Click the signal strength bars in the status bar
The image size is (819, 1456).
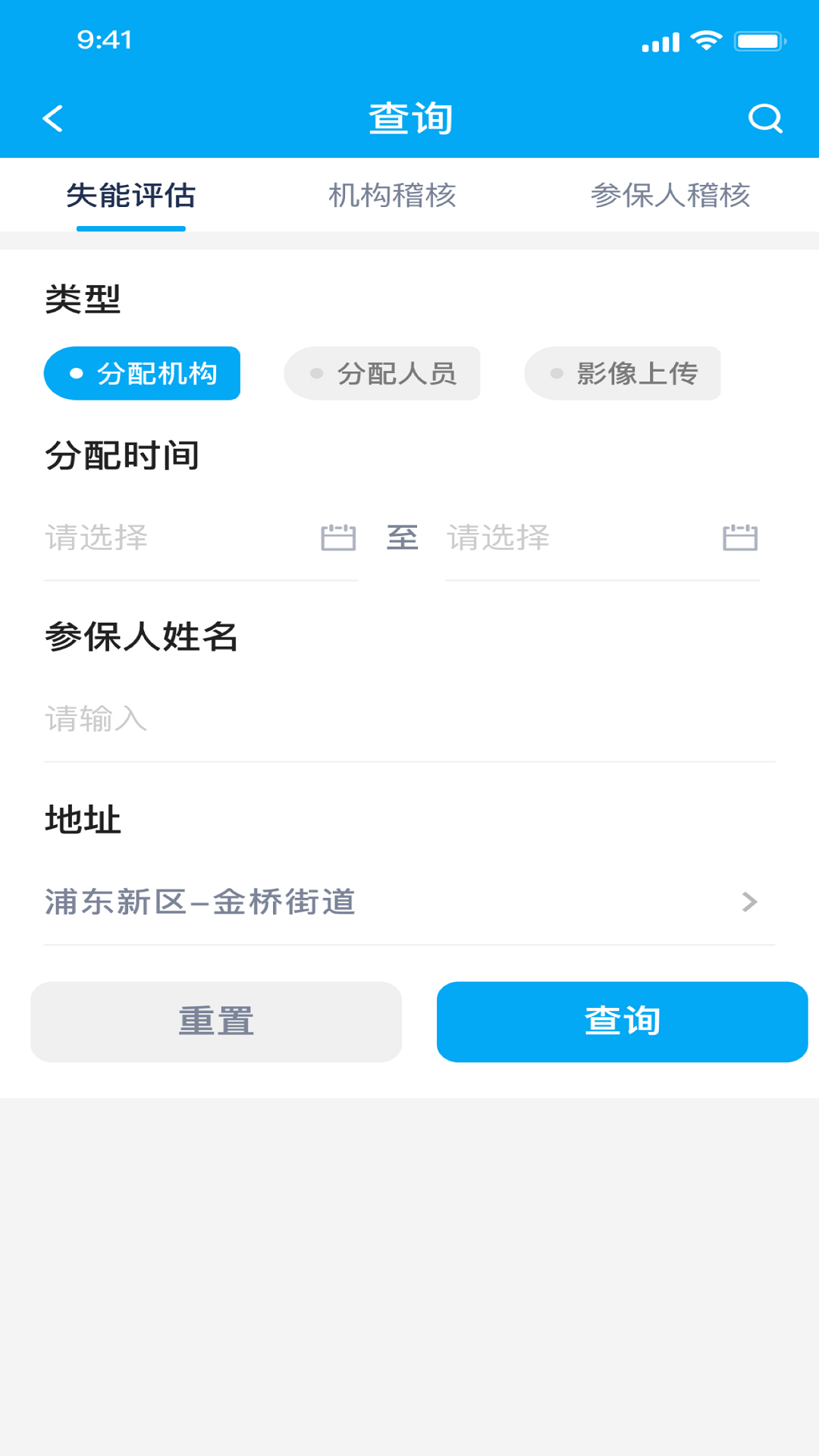[659, 42]
